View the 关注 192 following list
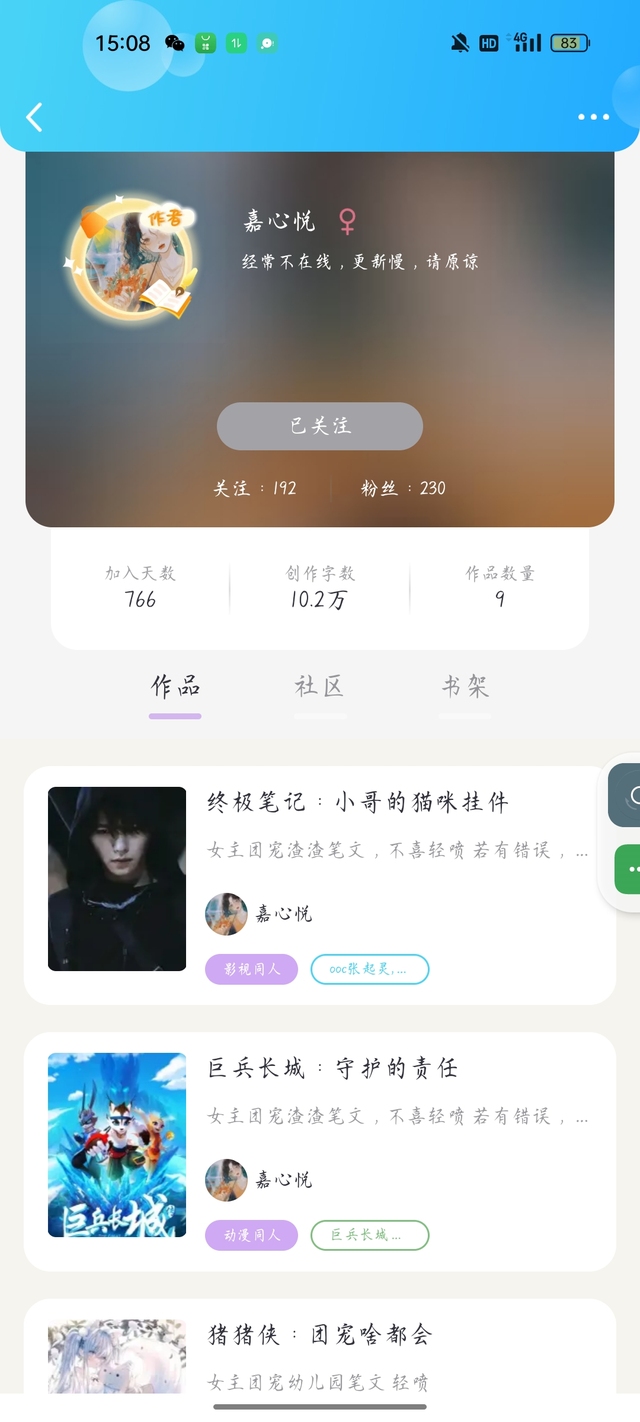This screenshot has width=640, height=1422. point(255,488)
